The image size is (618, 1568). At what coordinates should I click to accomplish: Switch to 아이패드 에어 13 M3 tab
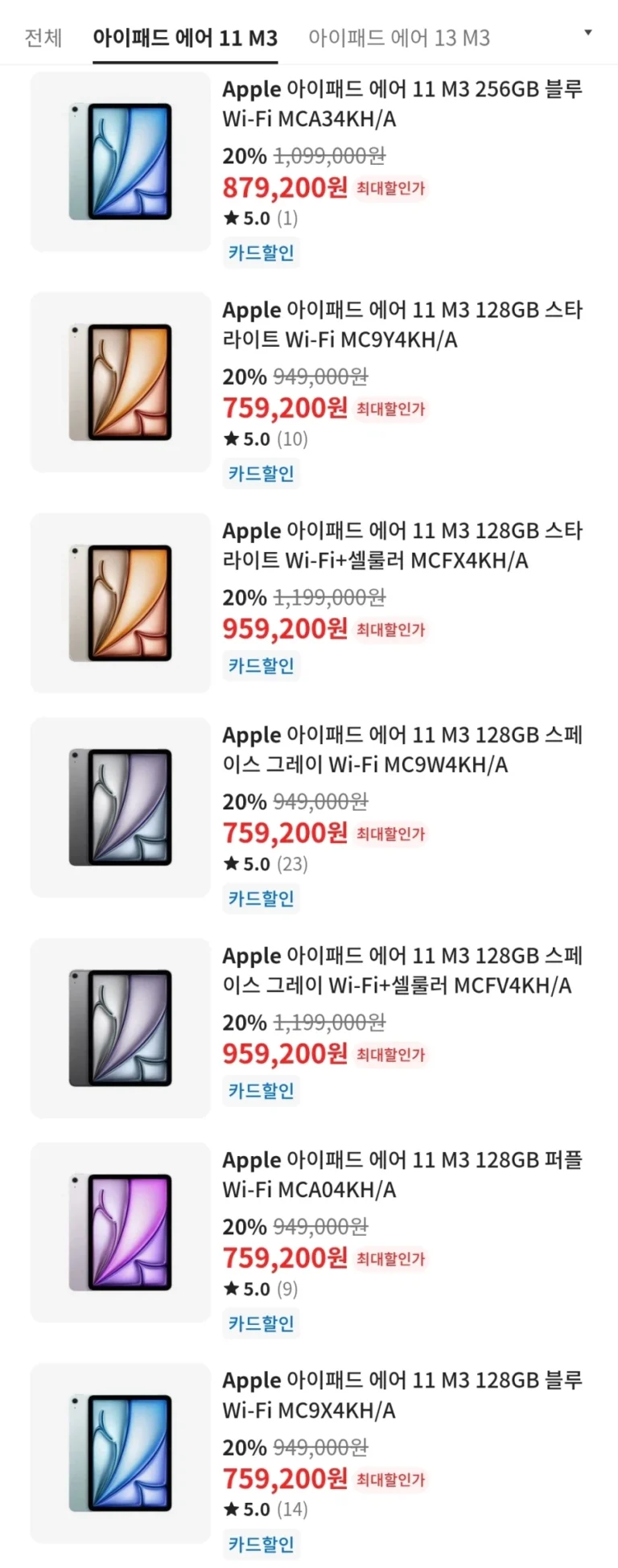click(398, 38)
